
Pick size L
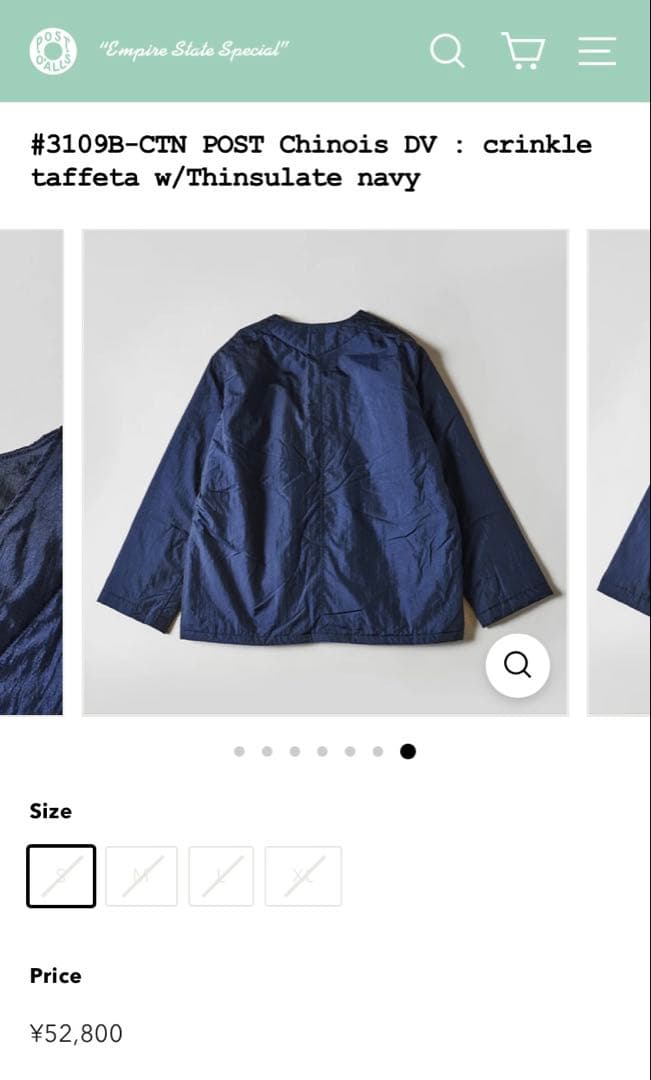click(x=221, y=876)
